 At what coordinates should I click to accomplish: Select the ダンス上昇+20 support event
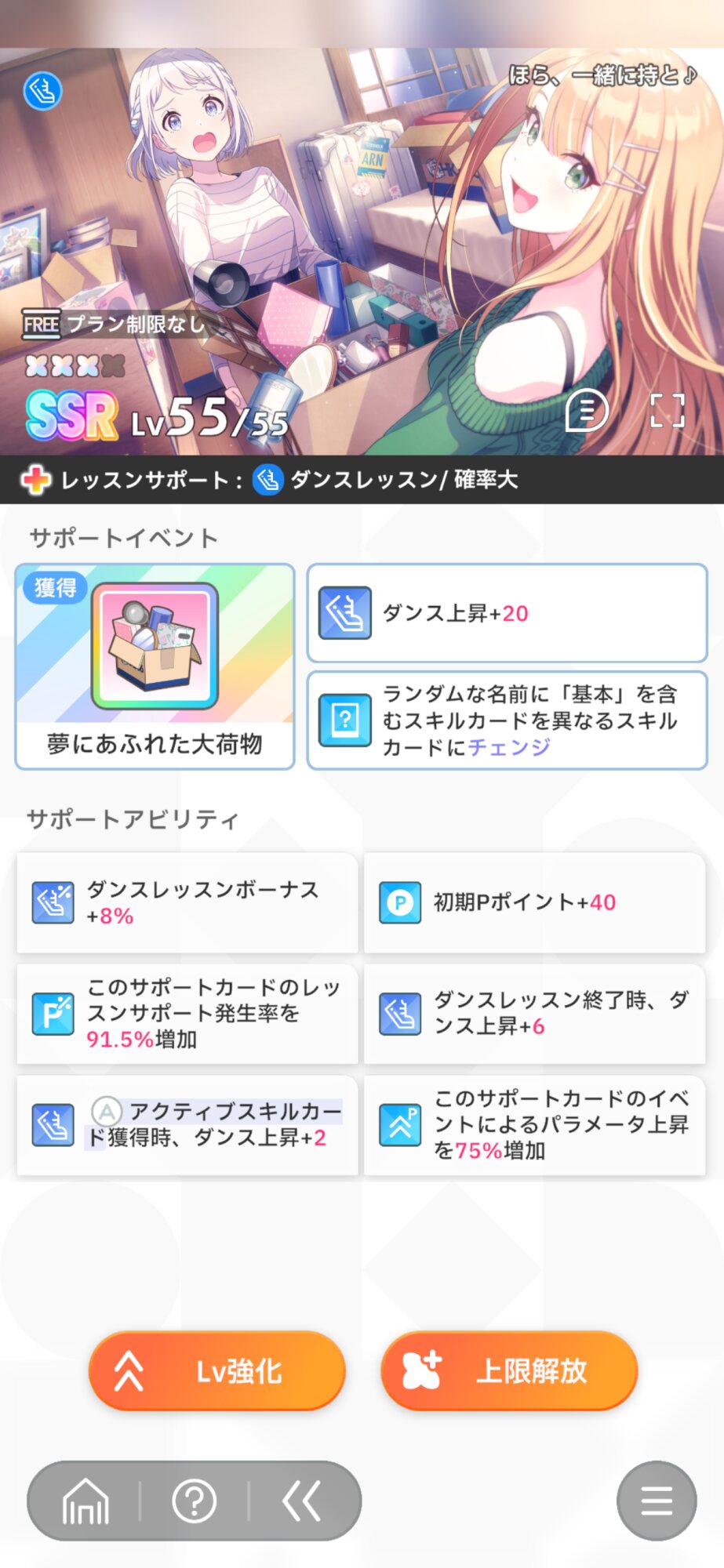pos(507,613)
